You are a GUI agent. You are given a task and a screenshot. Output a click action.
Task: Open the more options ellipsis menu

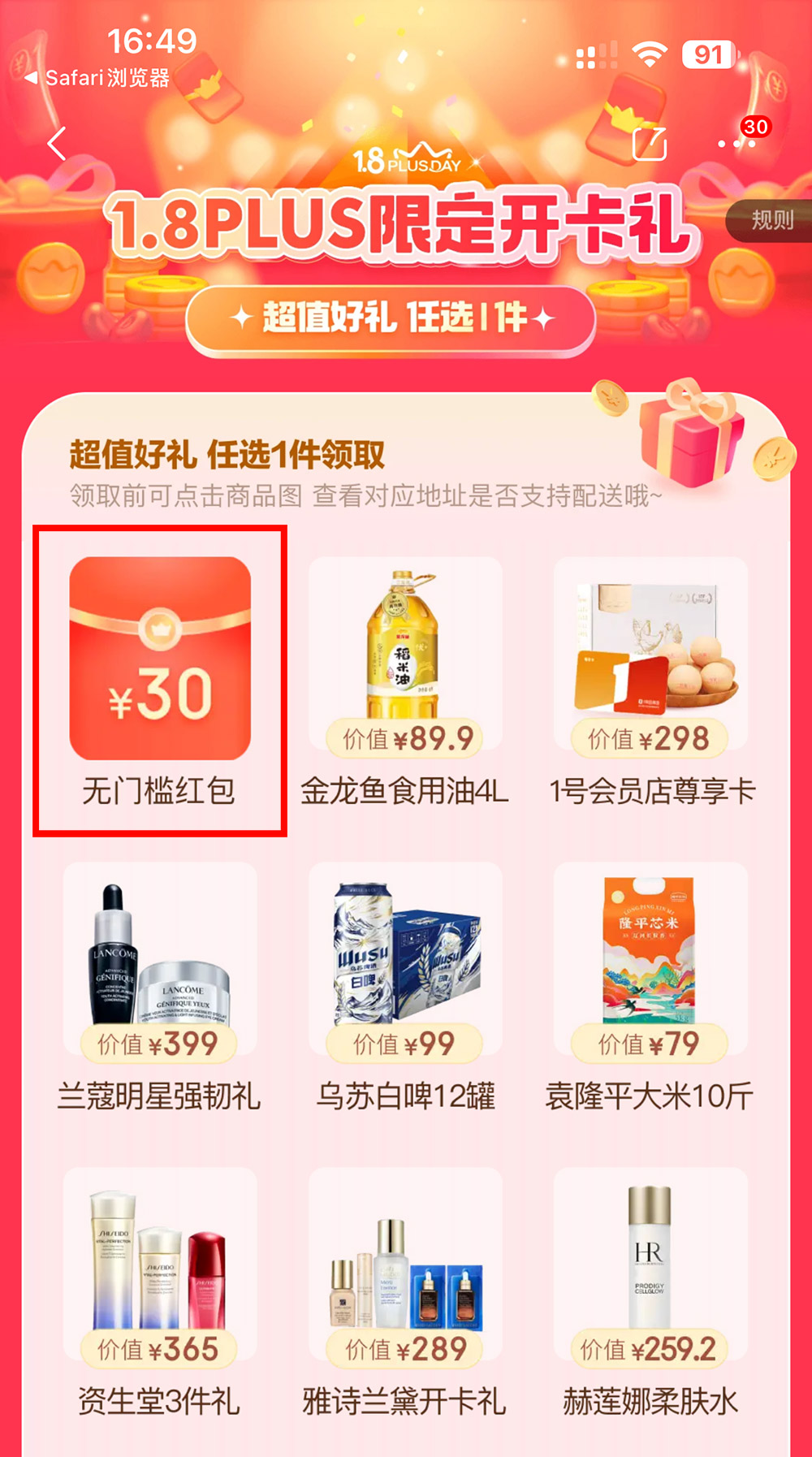[x=733, y=143]
